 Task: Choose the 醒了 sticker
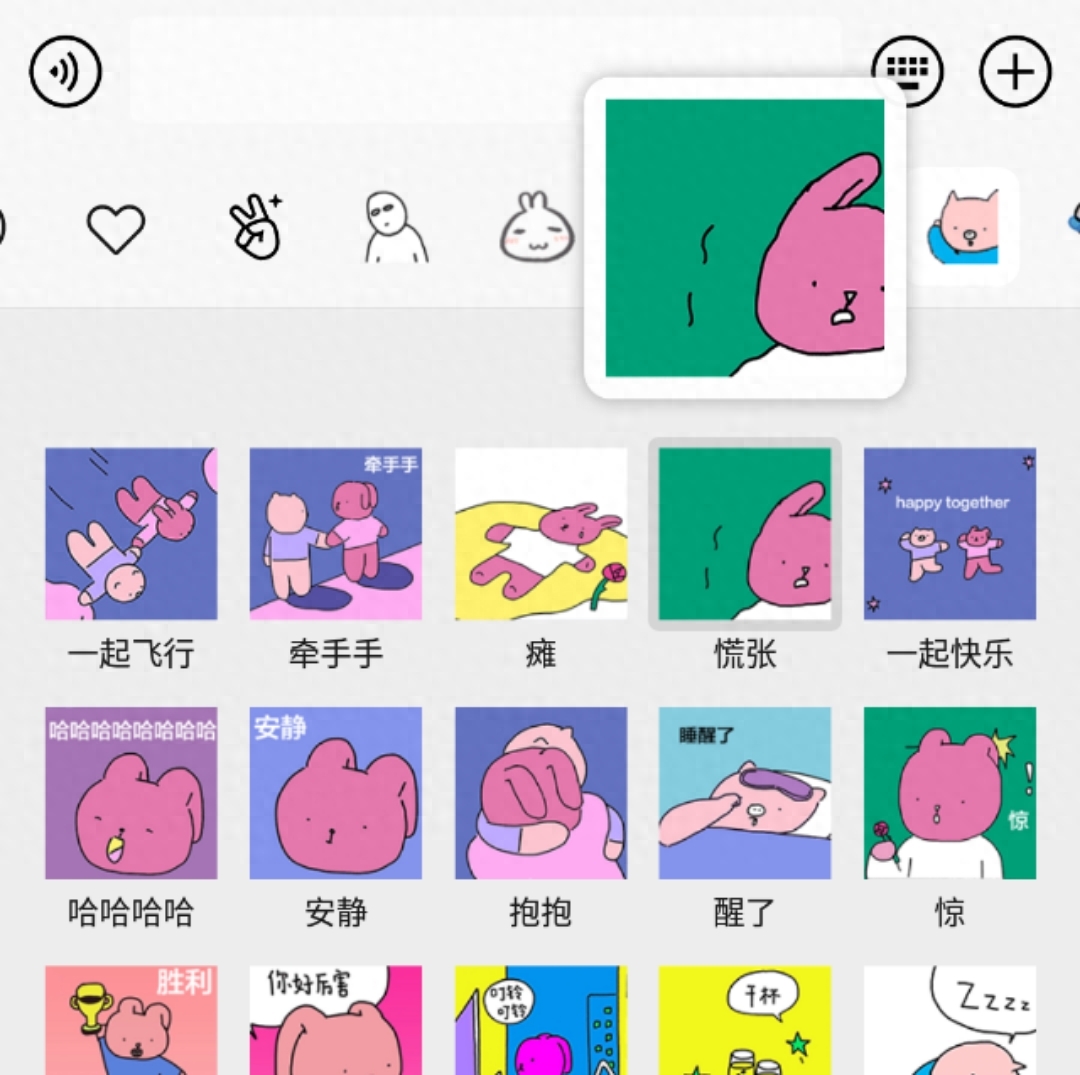tap(745, 793)
